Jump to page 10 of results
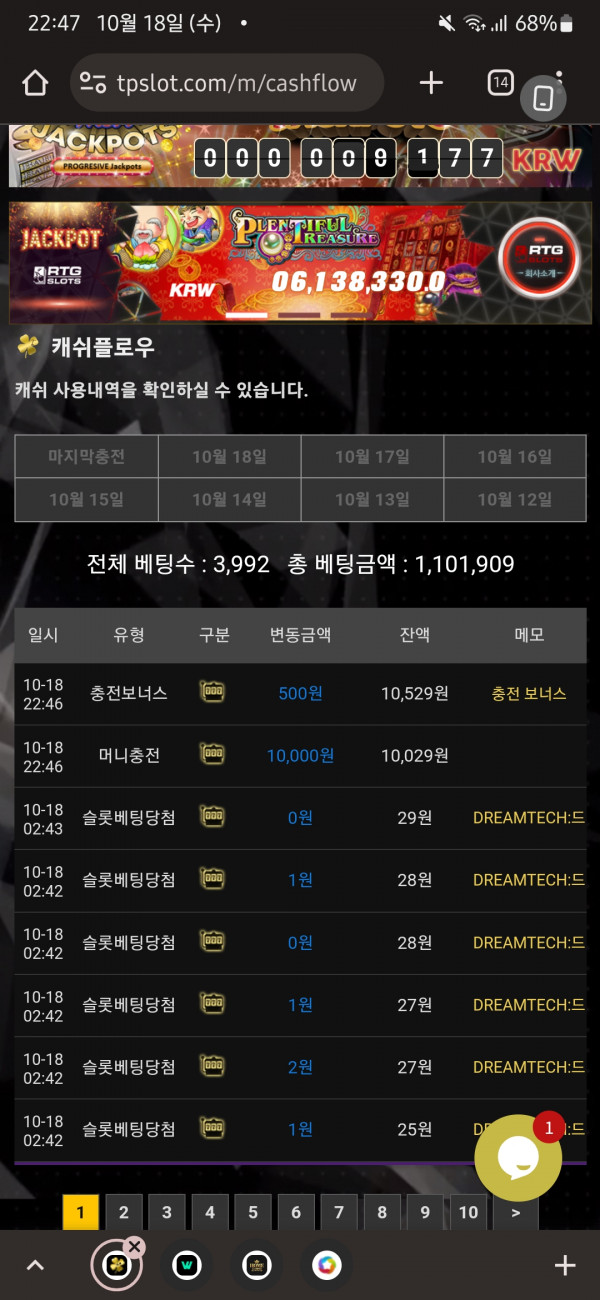Image resolution: width=600 pixels, height=1300 pixels. point(468,1212)
